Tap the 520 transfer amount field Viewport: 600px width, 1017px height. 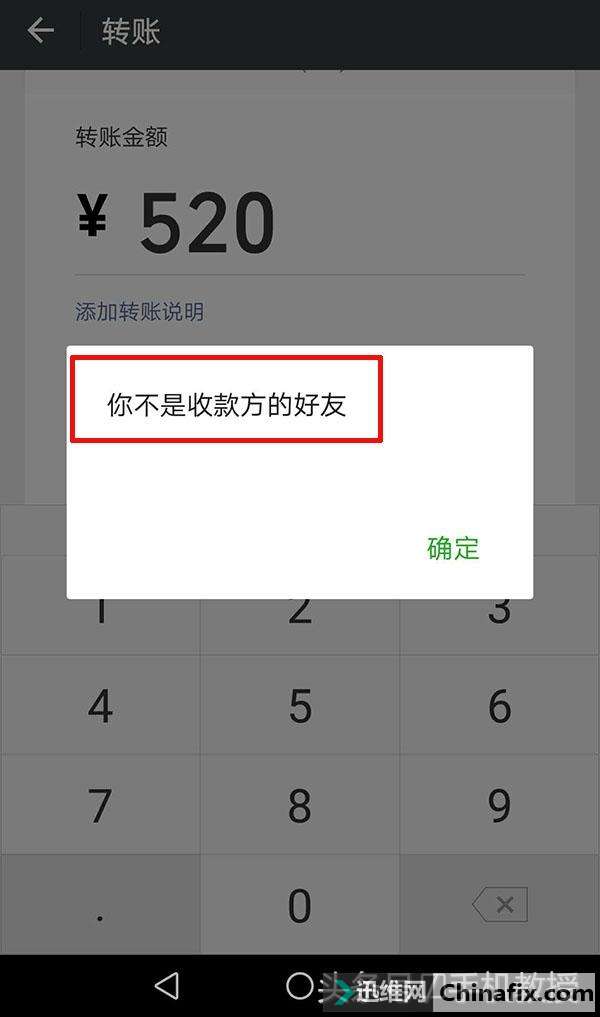click(x=207, y=223)
